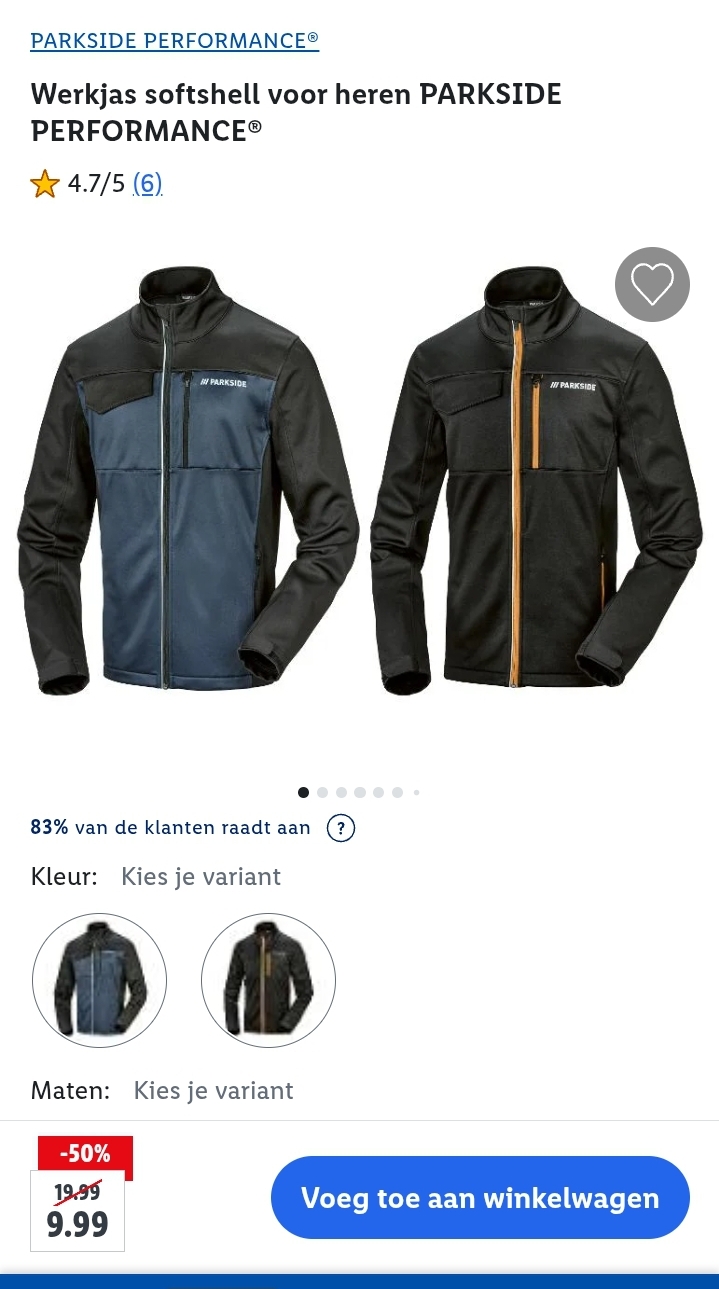Image resolution: width=719 pixels, height=1289 pixels.
Task: Open the PARKSIDE PERFORMANCE brand link
Action: click(x=174, y=41)
